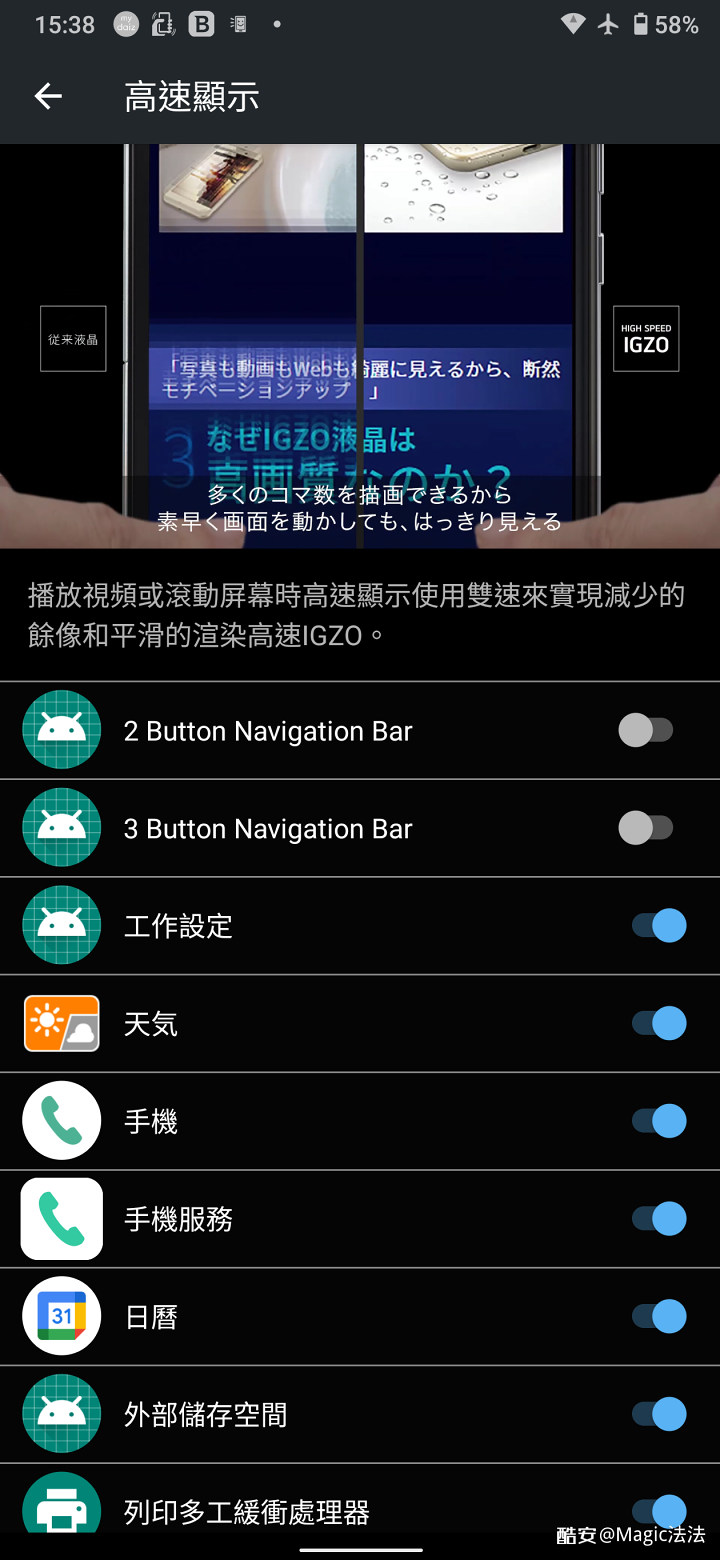Click the 2 Button Navigation Bar Android icon
Image resolution: width=720 pixels, height=1560 pixels.
click(61, 730)
